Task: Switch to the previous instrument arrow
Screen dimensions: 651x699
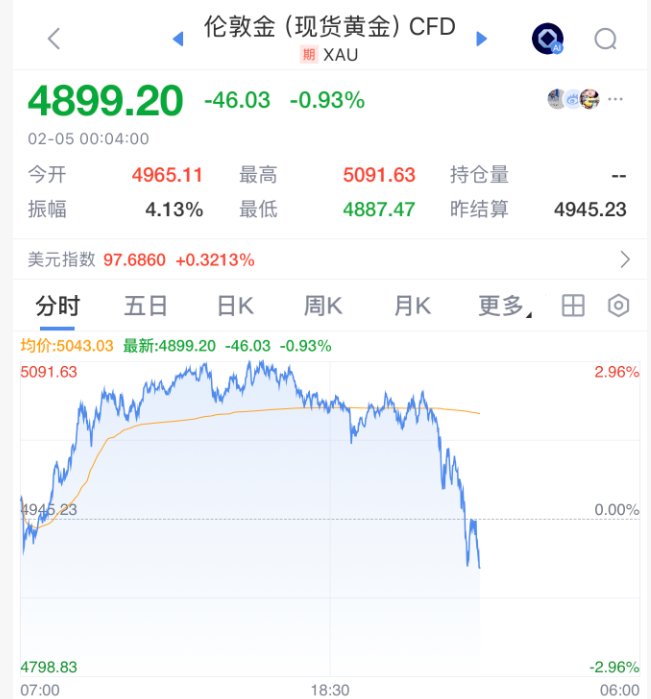Action: point(179,39)
